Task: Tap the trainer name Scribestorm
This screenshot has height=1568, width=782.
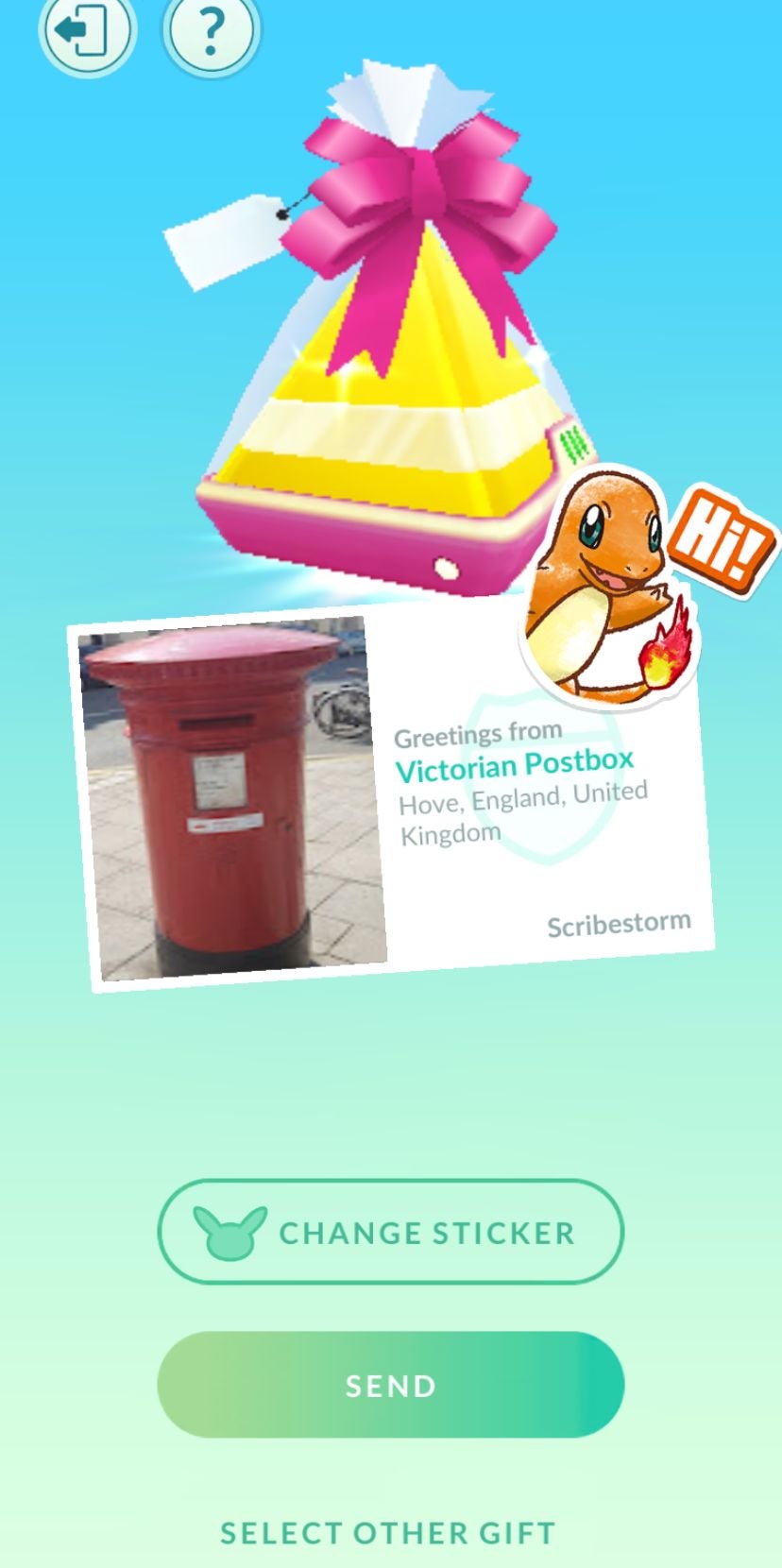Action: pyautogui.click(x=620, y=921)
